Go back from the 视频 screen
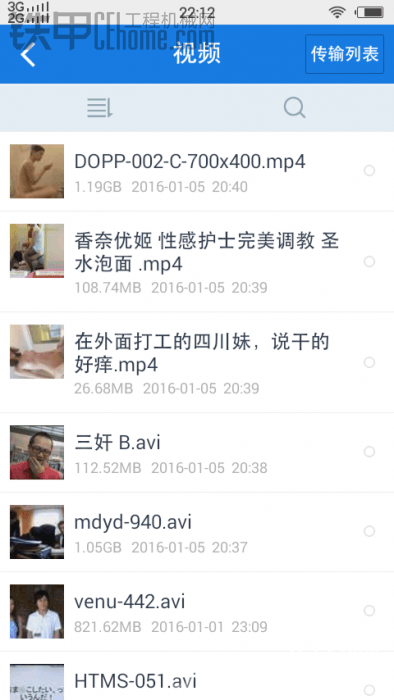Viewport: 394px width, 700px height. click(28, 55)
